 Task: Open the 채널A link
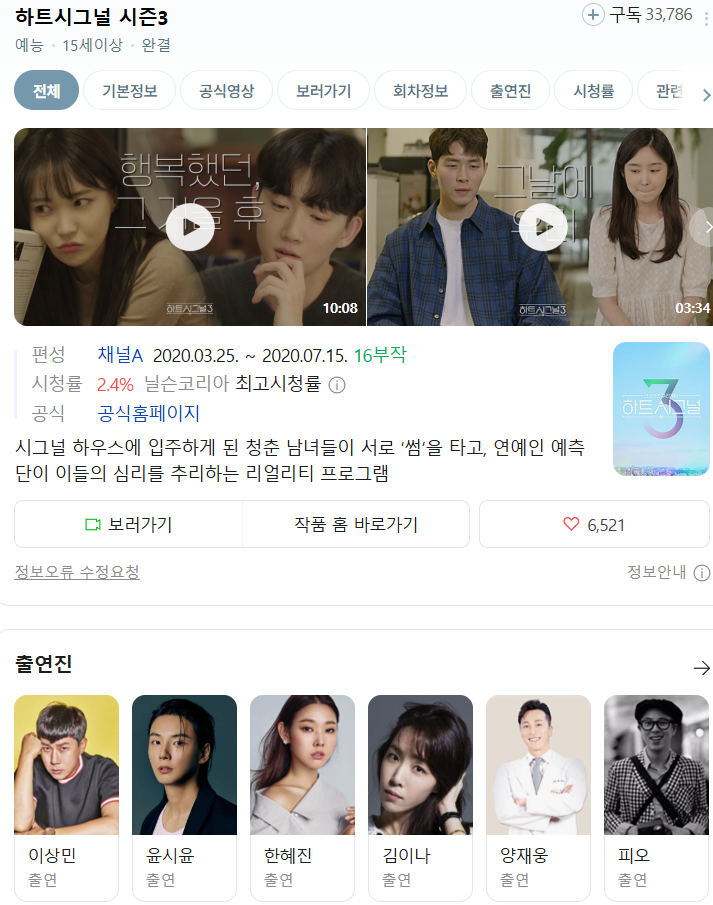[121, 355]
